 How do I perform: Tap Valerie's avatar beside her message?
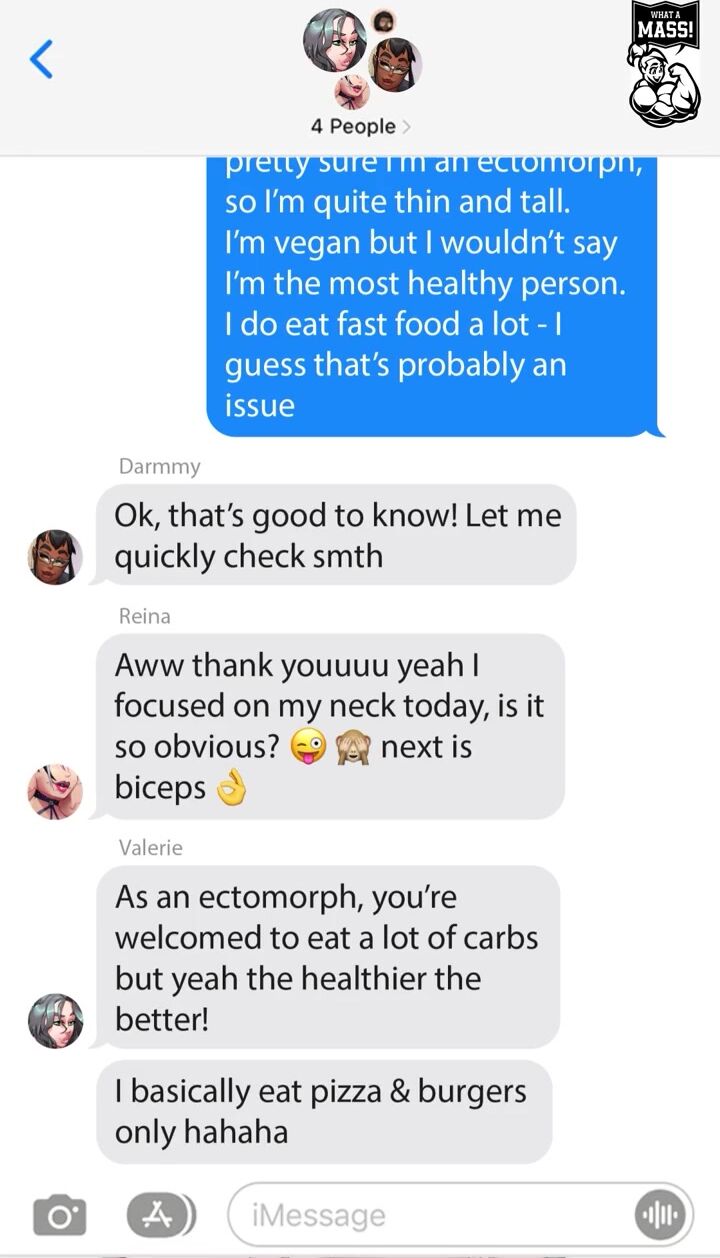(x=55, y=1020)
